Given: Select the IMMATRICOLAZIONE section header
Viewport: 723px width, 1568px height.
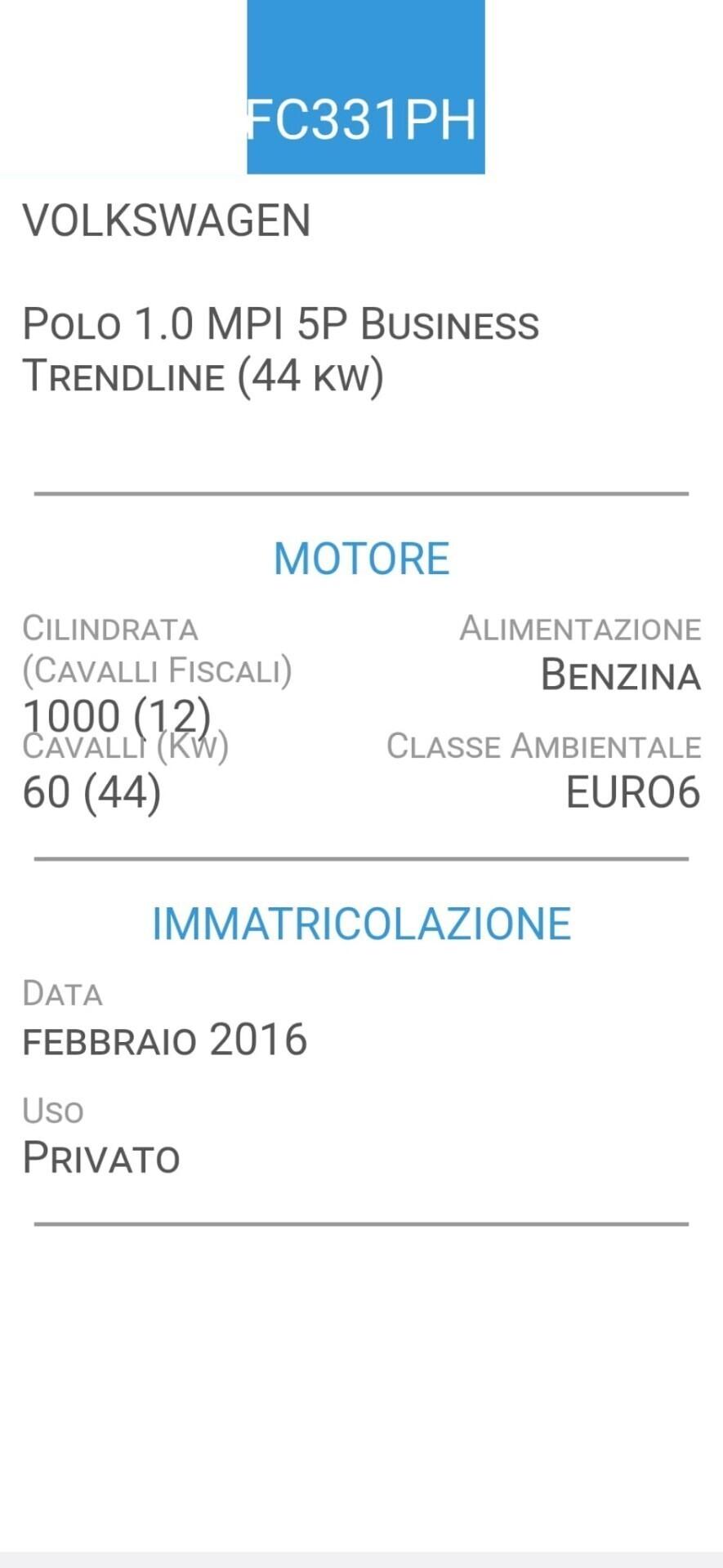Looking at the screenshot, I should pos(362,922).
